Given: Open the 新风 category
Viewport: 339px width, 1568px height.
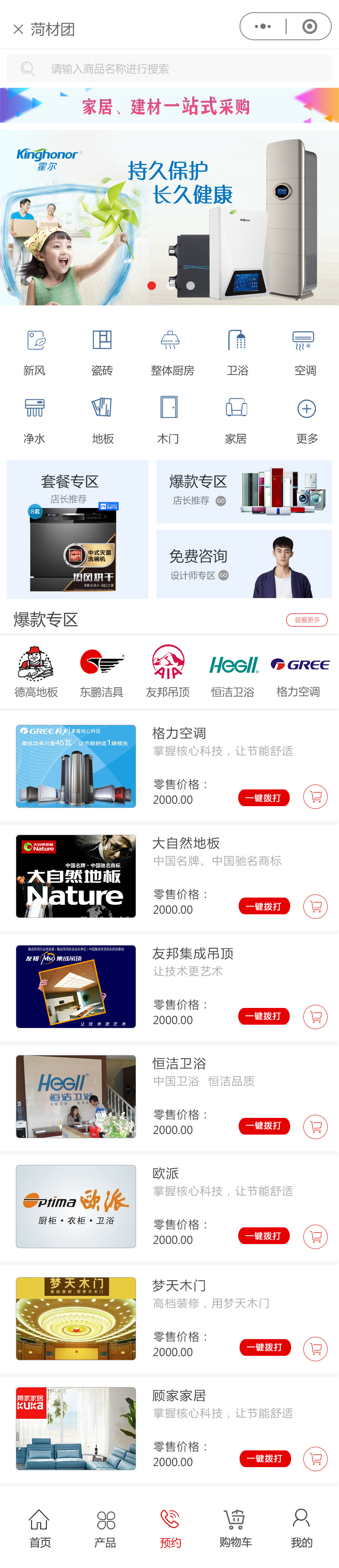Looking at the screenshot, I should (x=35, y=352).
